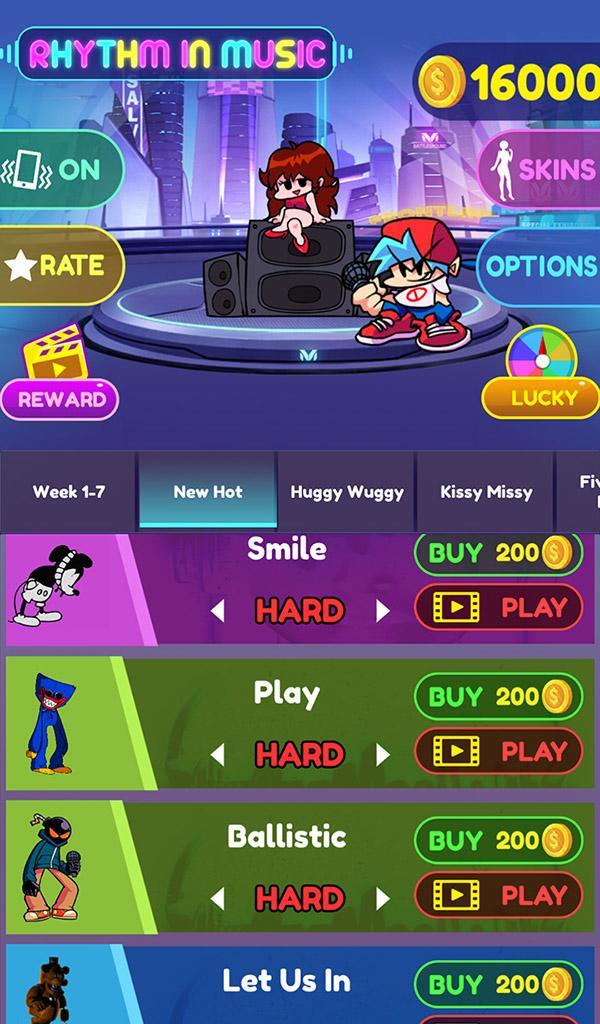Viewport: 600px width, 1024px height.
Task: Toggle the vibration ON button
Action: pos(60,170)
